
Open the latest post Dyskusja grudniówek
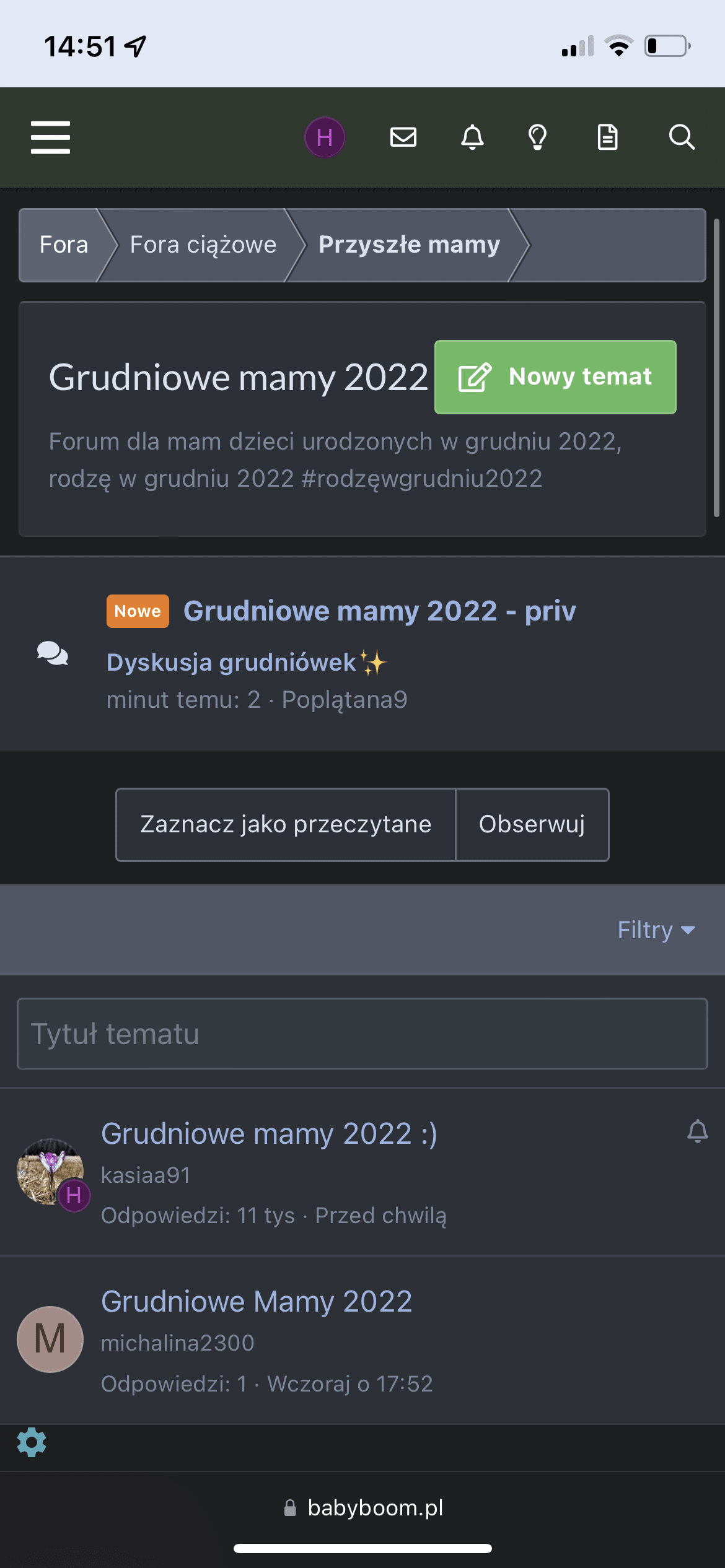(x=231, y=663)
